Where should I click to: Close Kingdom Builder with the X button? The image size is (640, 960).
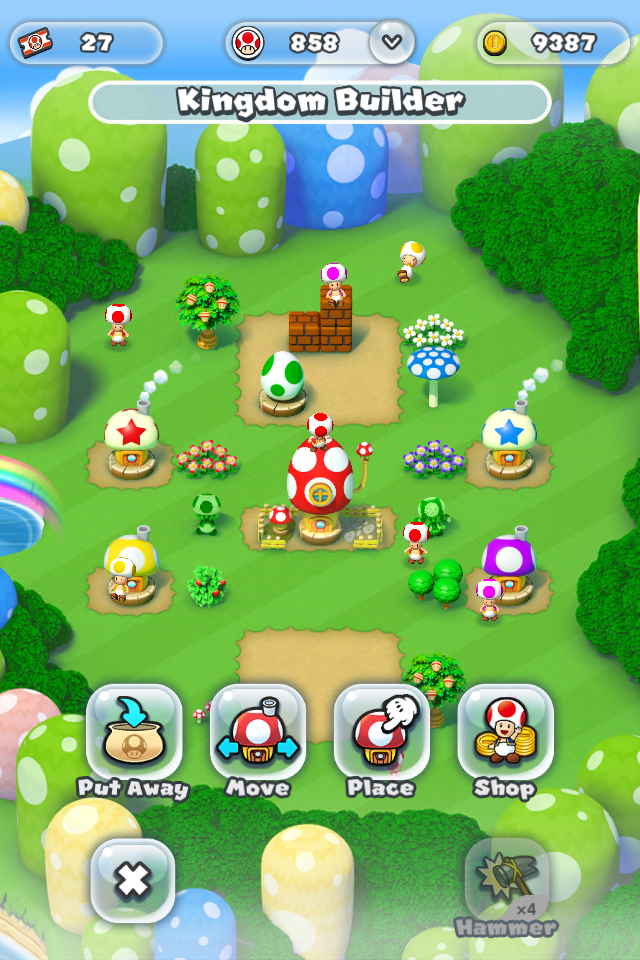point(133,880)
